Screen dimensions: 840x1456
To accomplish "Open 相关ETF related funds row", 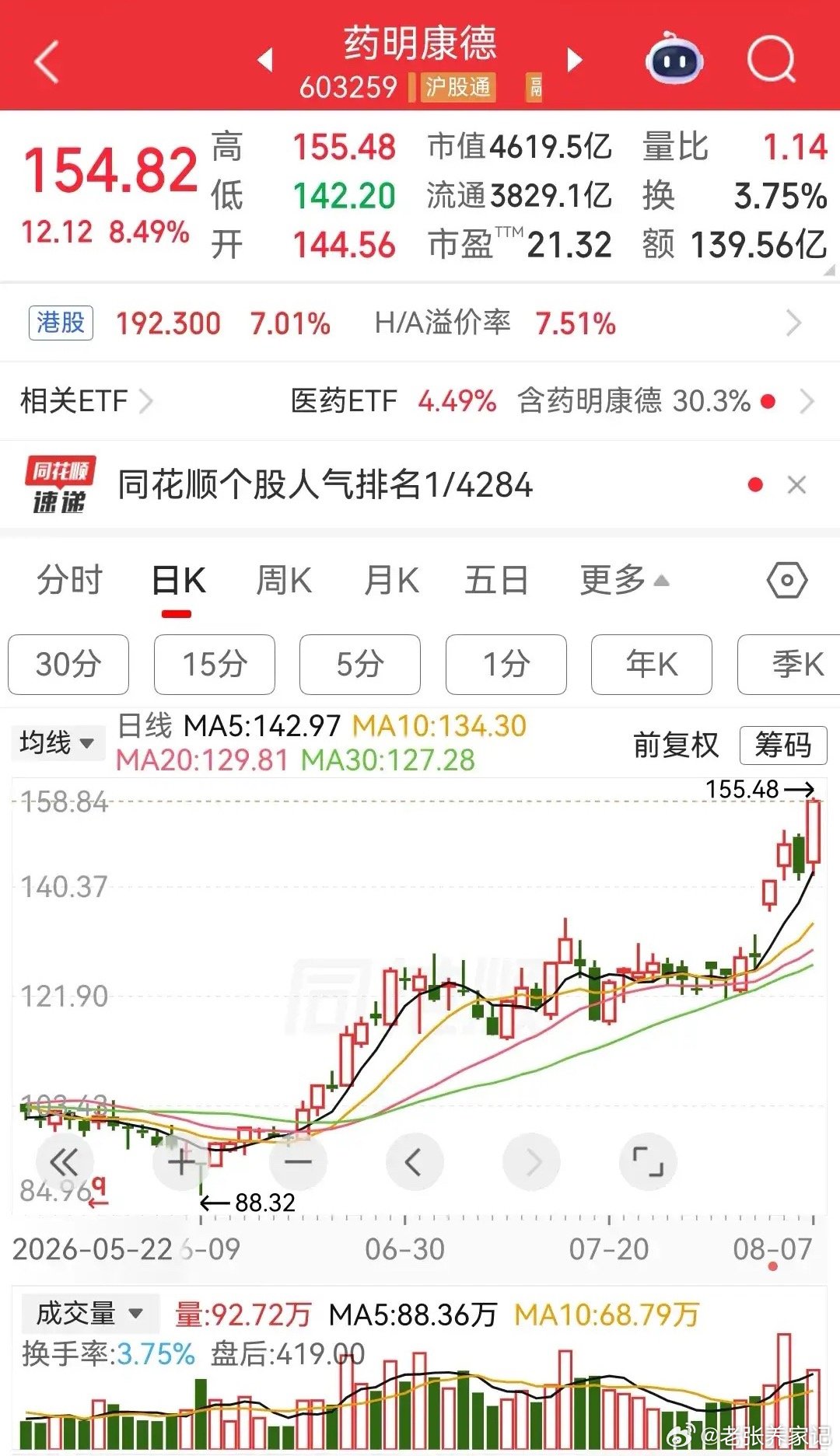I will coord(420,401).
